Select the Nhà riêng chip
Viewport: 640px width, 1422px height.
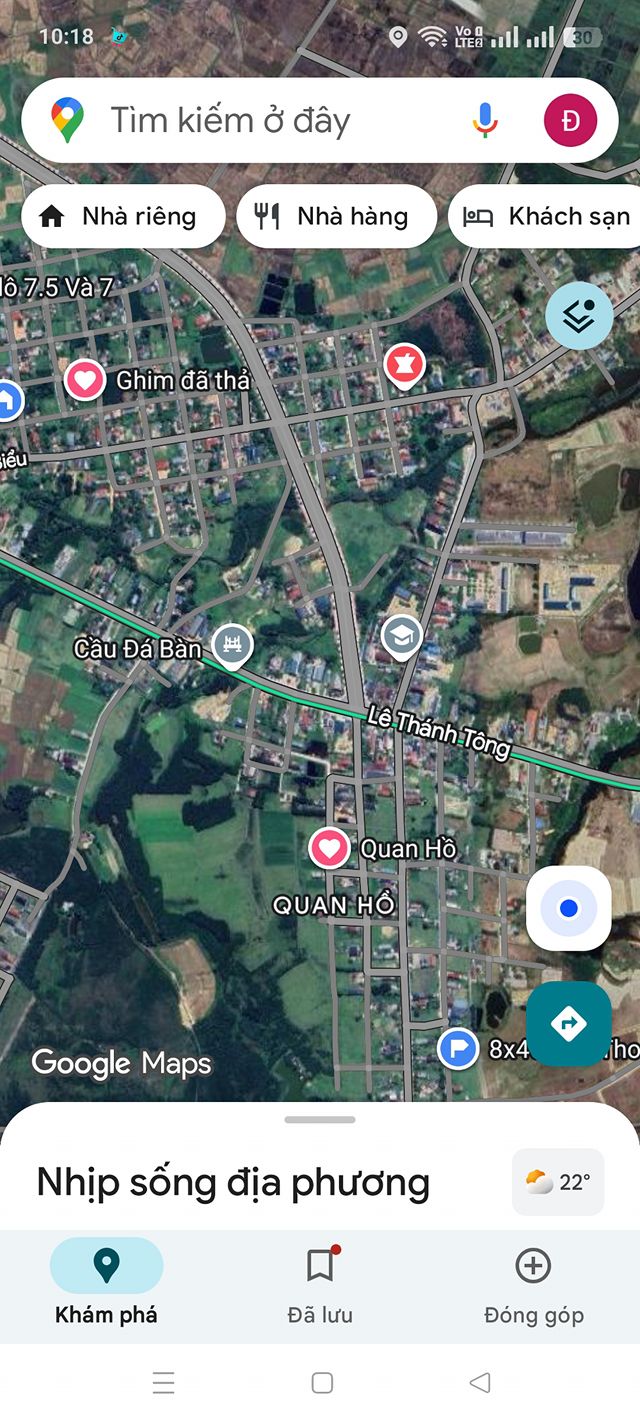point(122,216)
